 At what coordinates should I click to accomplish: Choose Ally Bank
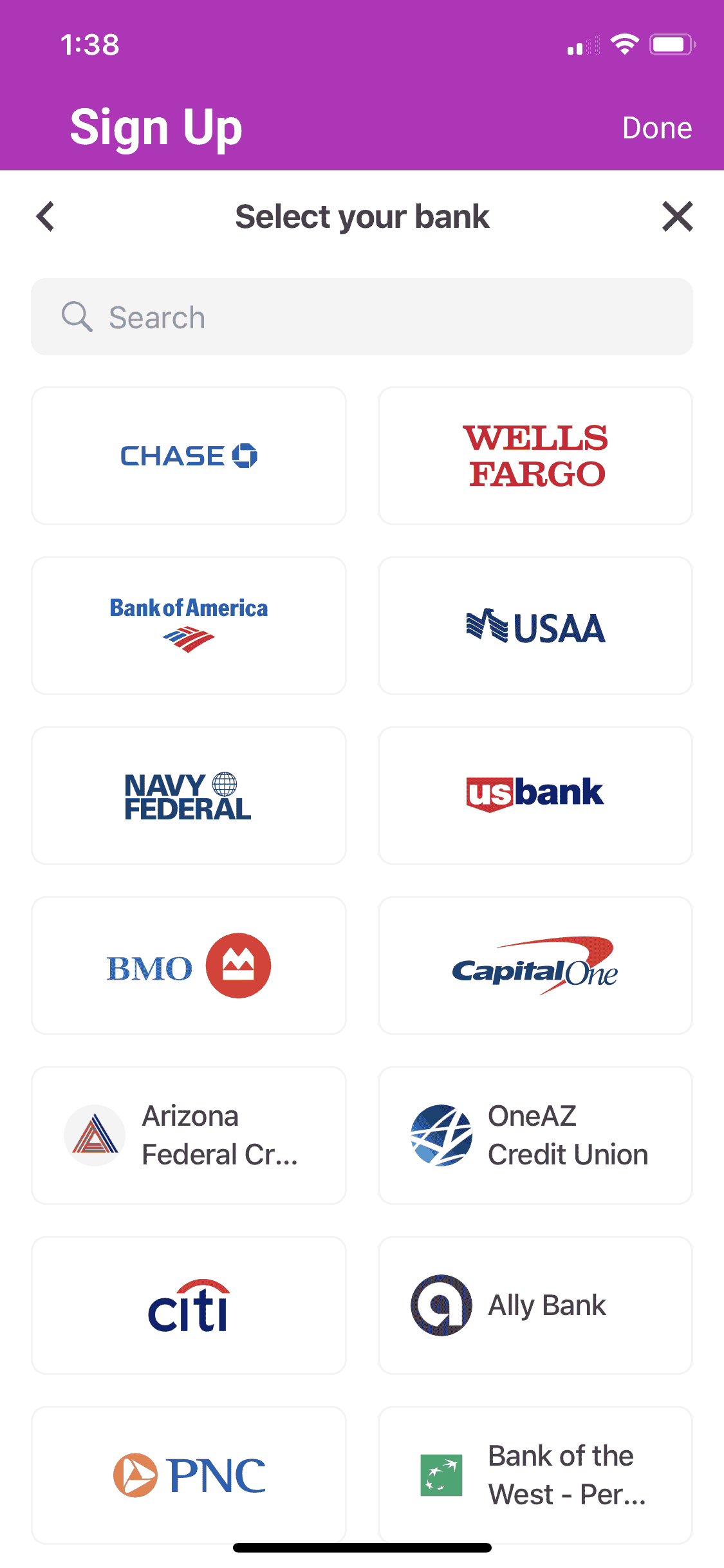(x=535, y=1305)
